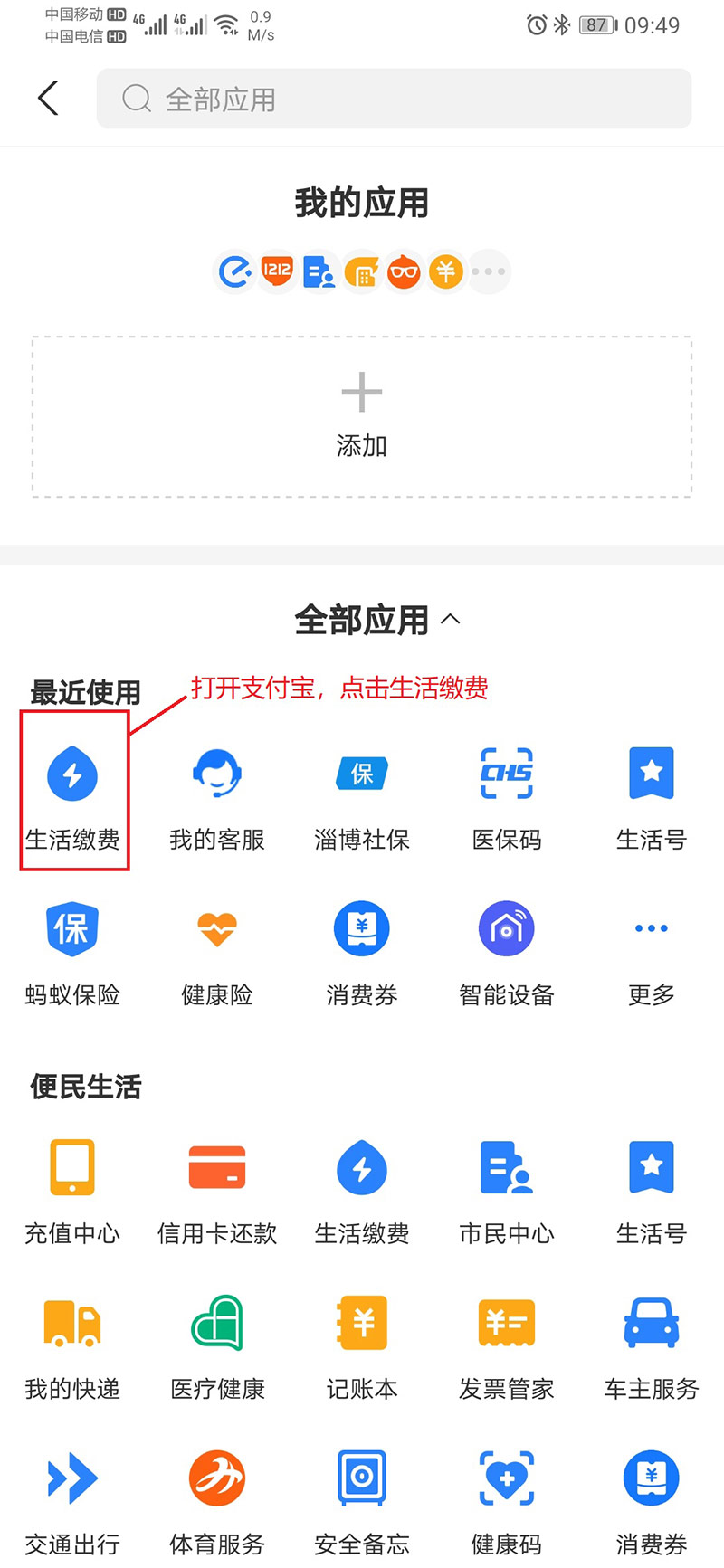Open 健康险
The image size is (724, 1568).
tap(217, 952)
